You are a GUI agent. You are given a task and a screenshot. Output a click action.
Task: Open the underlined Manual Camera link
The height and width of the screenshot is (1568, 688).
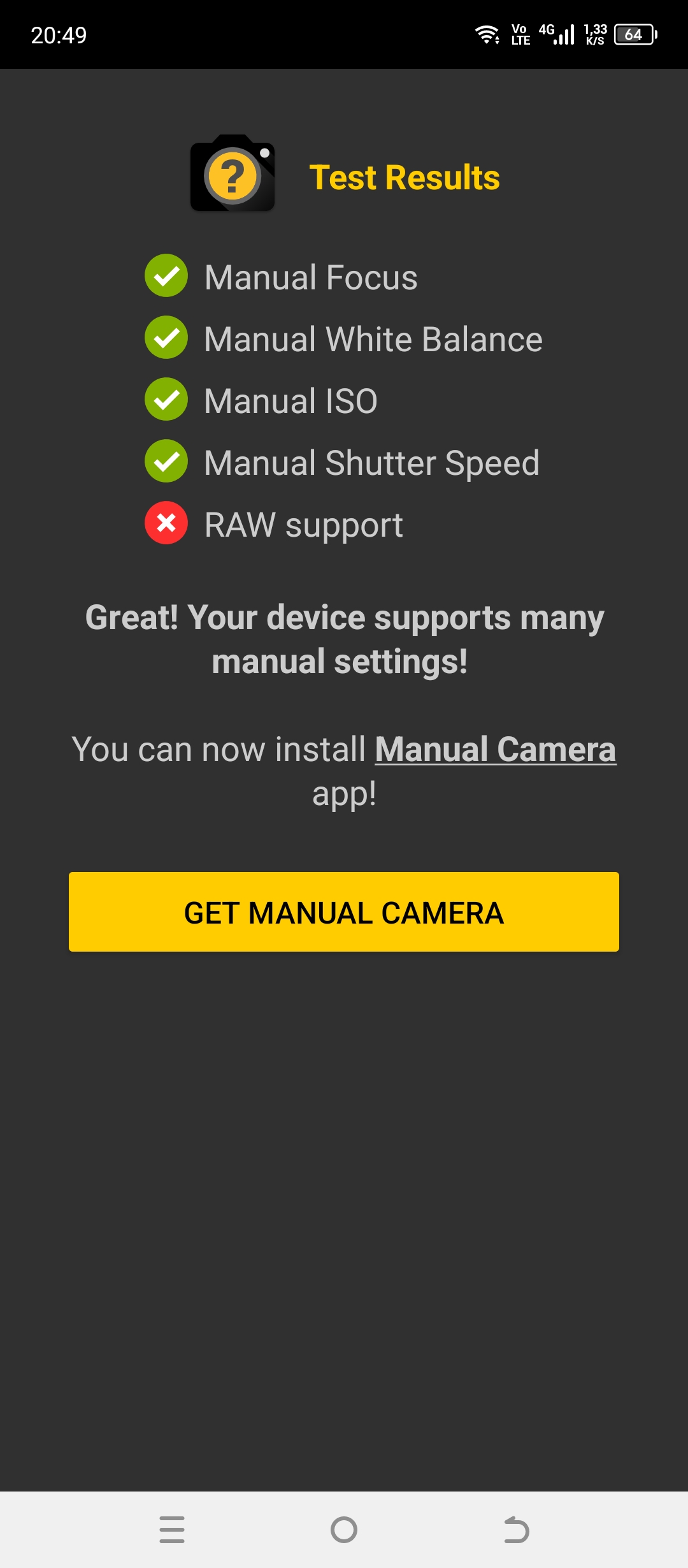(x=495, y=750)
